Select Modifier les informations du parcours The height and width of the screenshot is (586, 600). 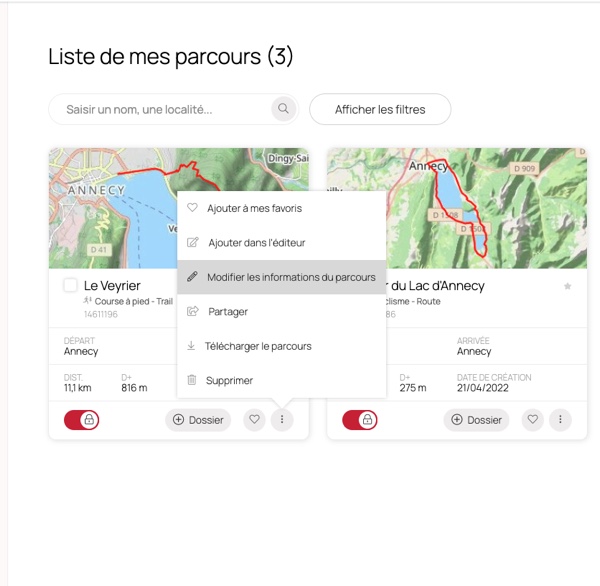[290, 277]
